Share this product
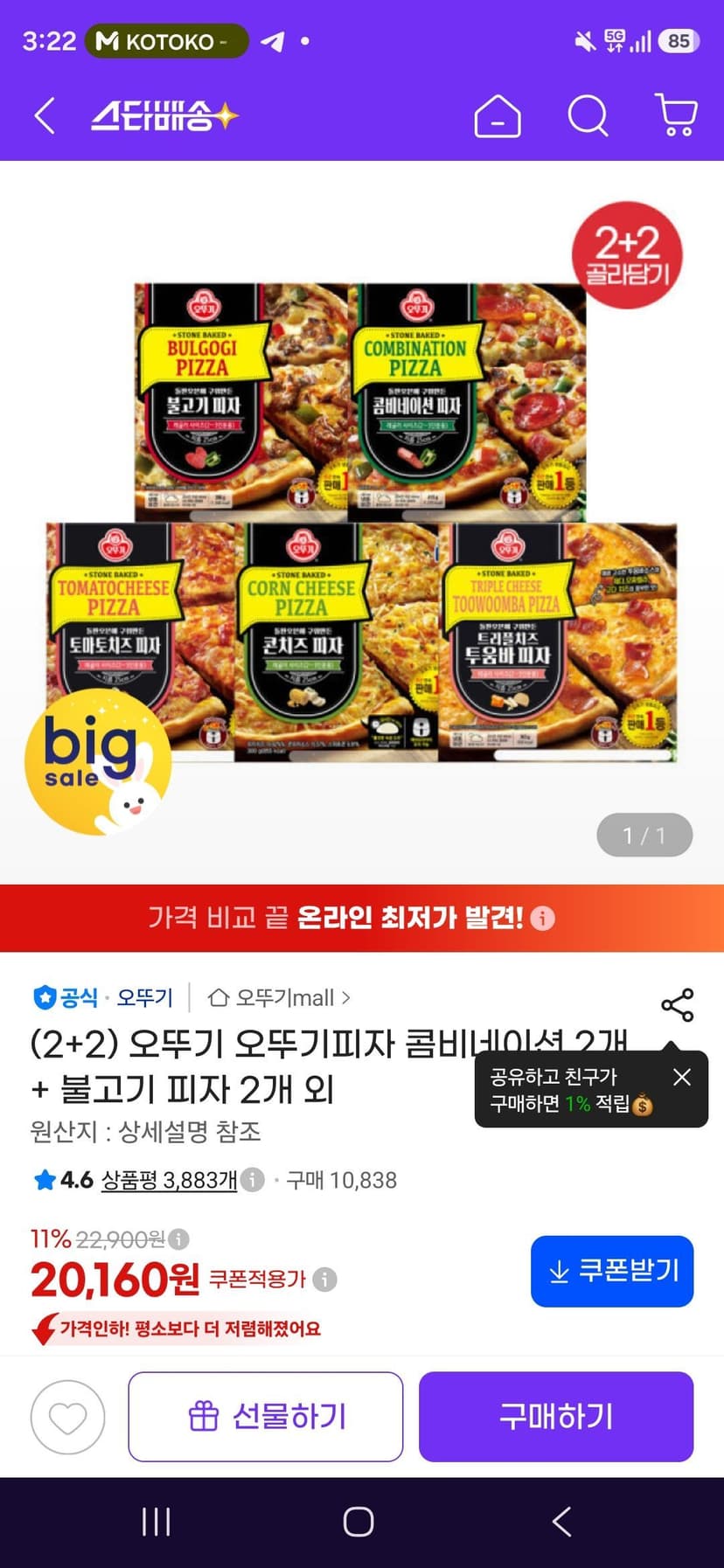Screen dimensions: 724x1568 point(678,1005)
